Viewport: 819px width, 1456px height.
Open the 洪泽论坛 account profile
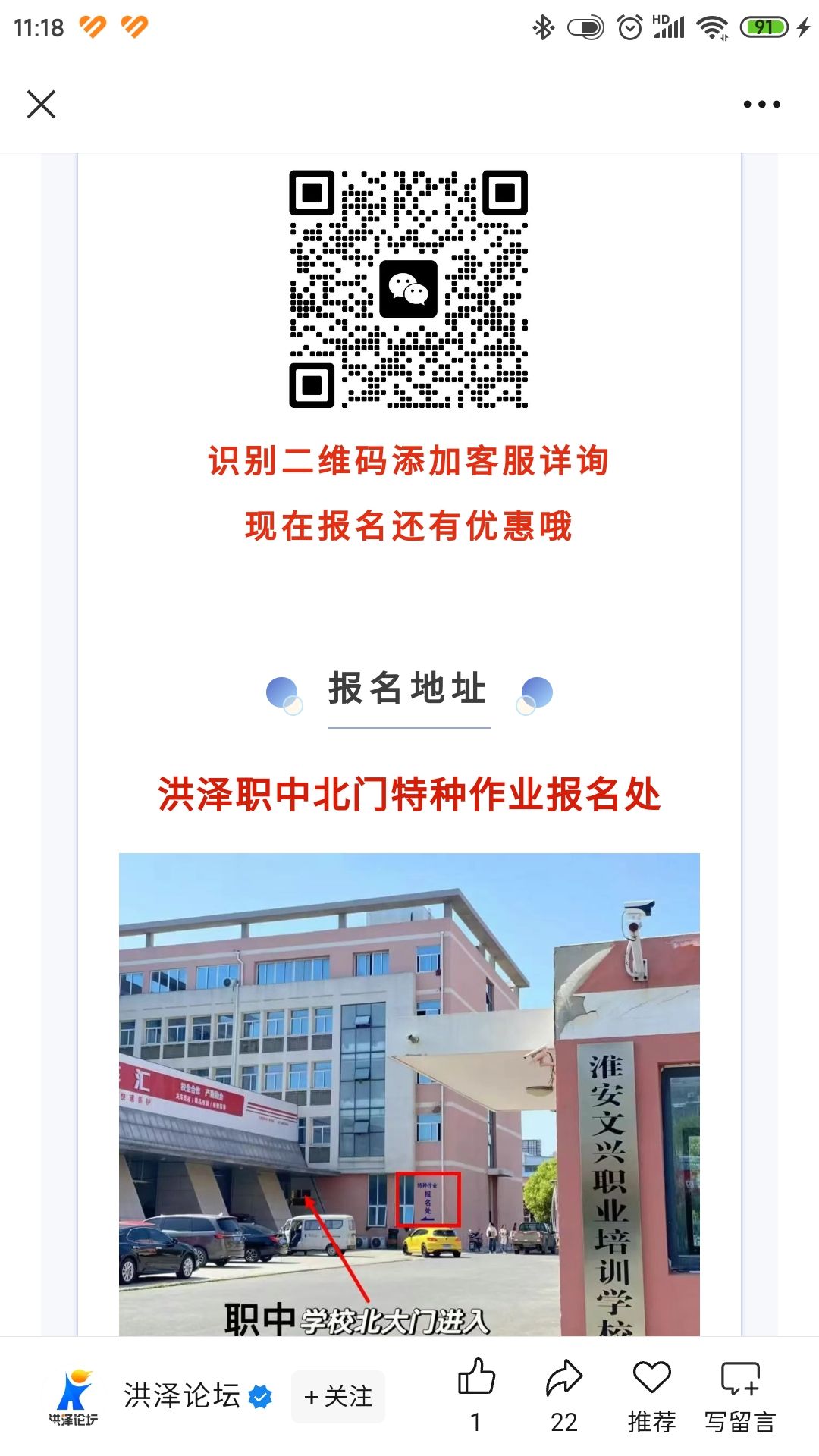tap(182, 1396)
